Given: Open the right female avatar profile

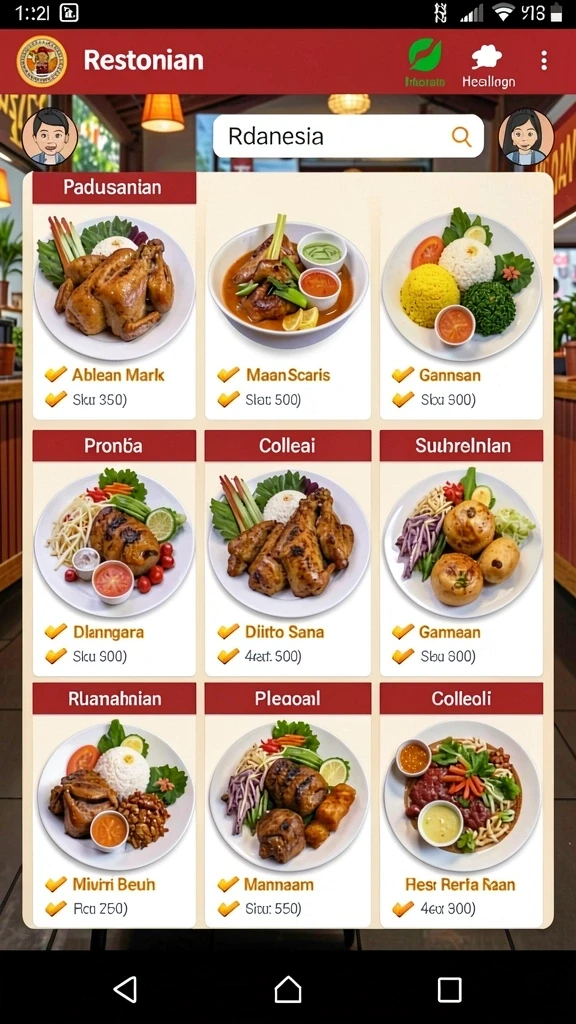Looking at the screenshot, I should coord(526,136).
